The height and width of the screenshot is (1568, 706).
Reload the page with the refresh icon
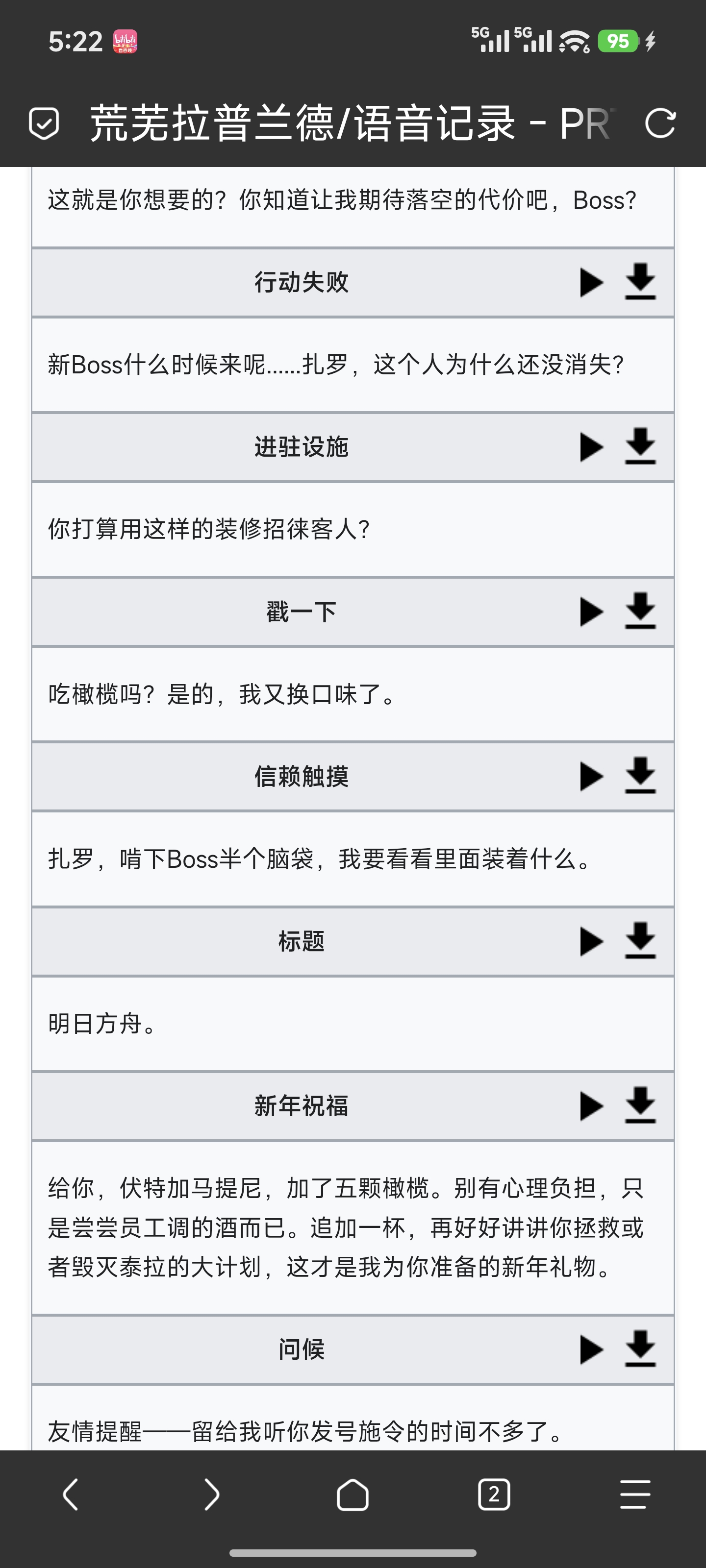pos(660,123)
